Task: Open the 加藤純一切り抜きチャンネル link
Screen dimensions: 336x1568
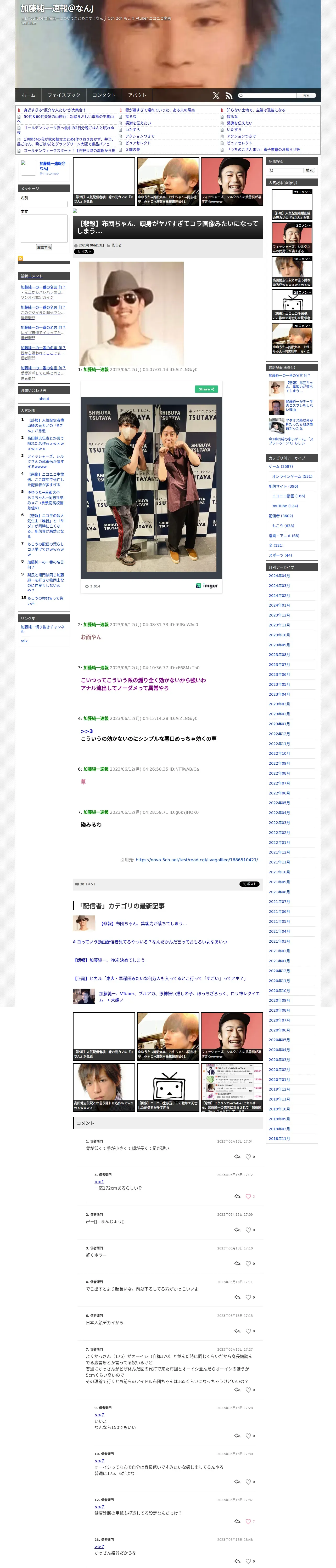Action: point(43,629)
